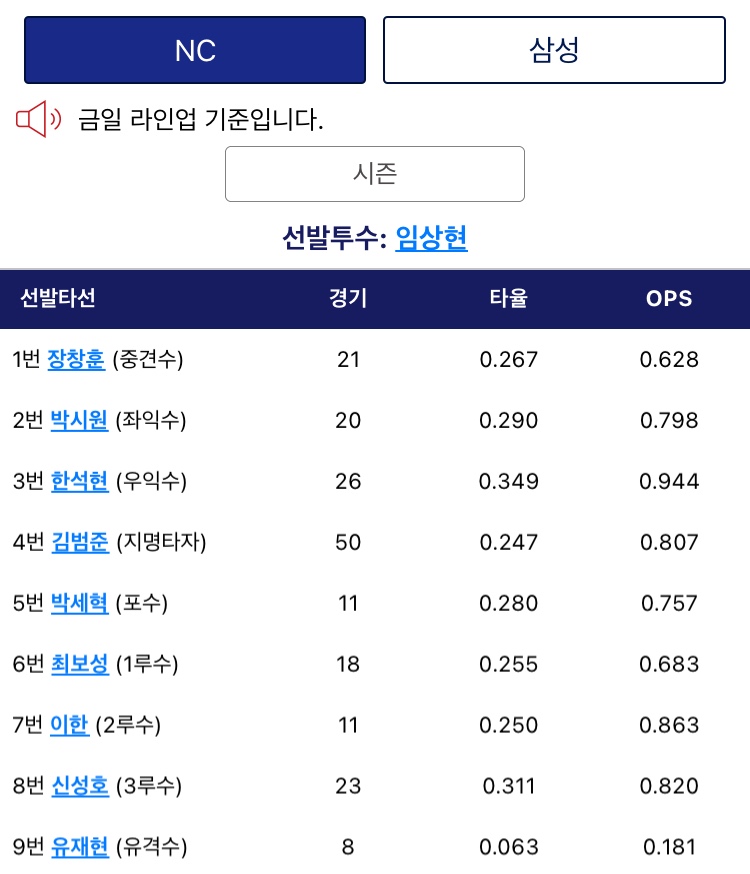Screen dimensions: 750x874
Task: Open catcher 박세혁's profile
Action: coord(79,603)
